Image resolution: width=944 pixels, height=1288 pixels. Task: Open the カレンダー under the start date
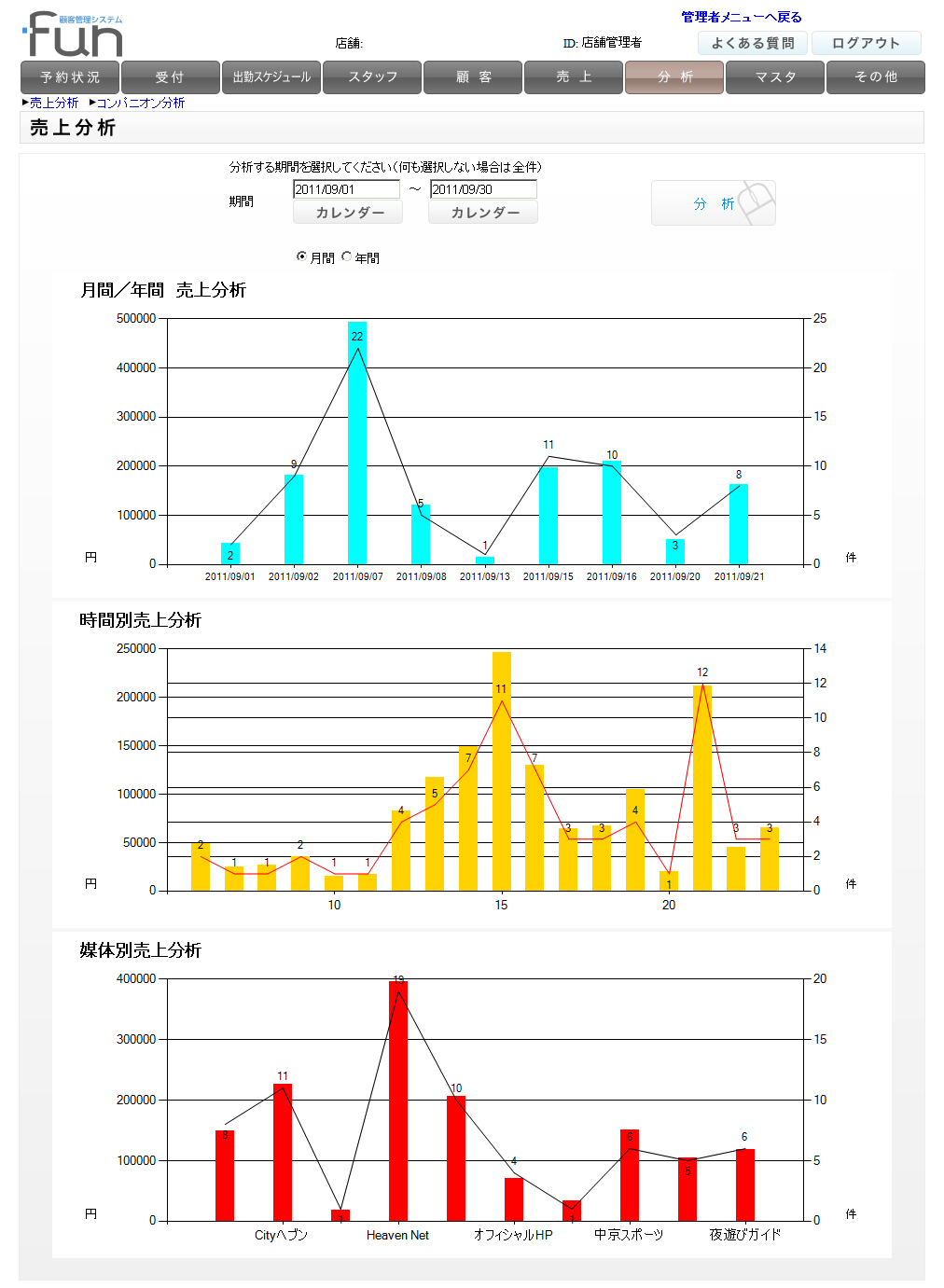click(348, 213)
